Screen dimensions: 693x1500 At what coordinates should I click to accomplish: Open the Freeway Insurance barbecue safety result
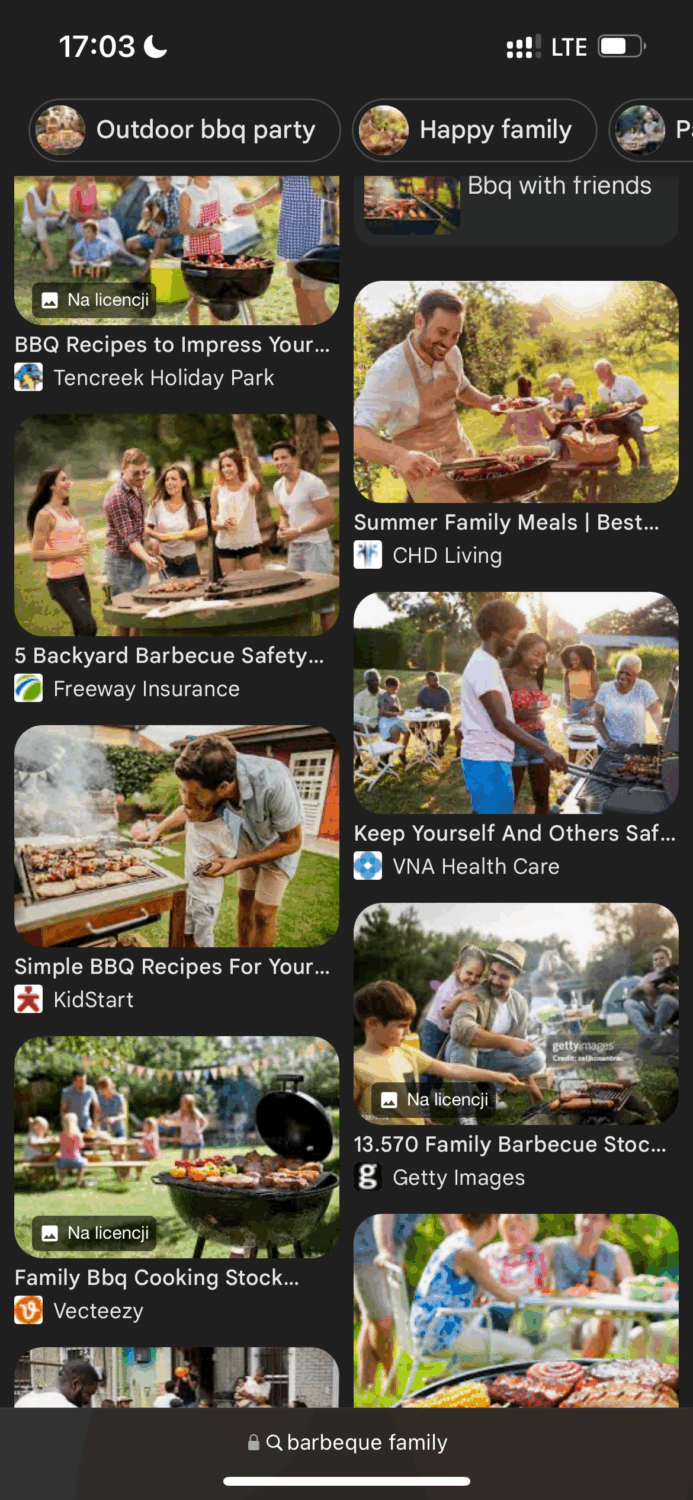pos(176,525)
